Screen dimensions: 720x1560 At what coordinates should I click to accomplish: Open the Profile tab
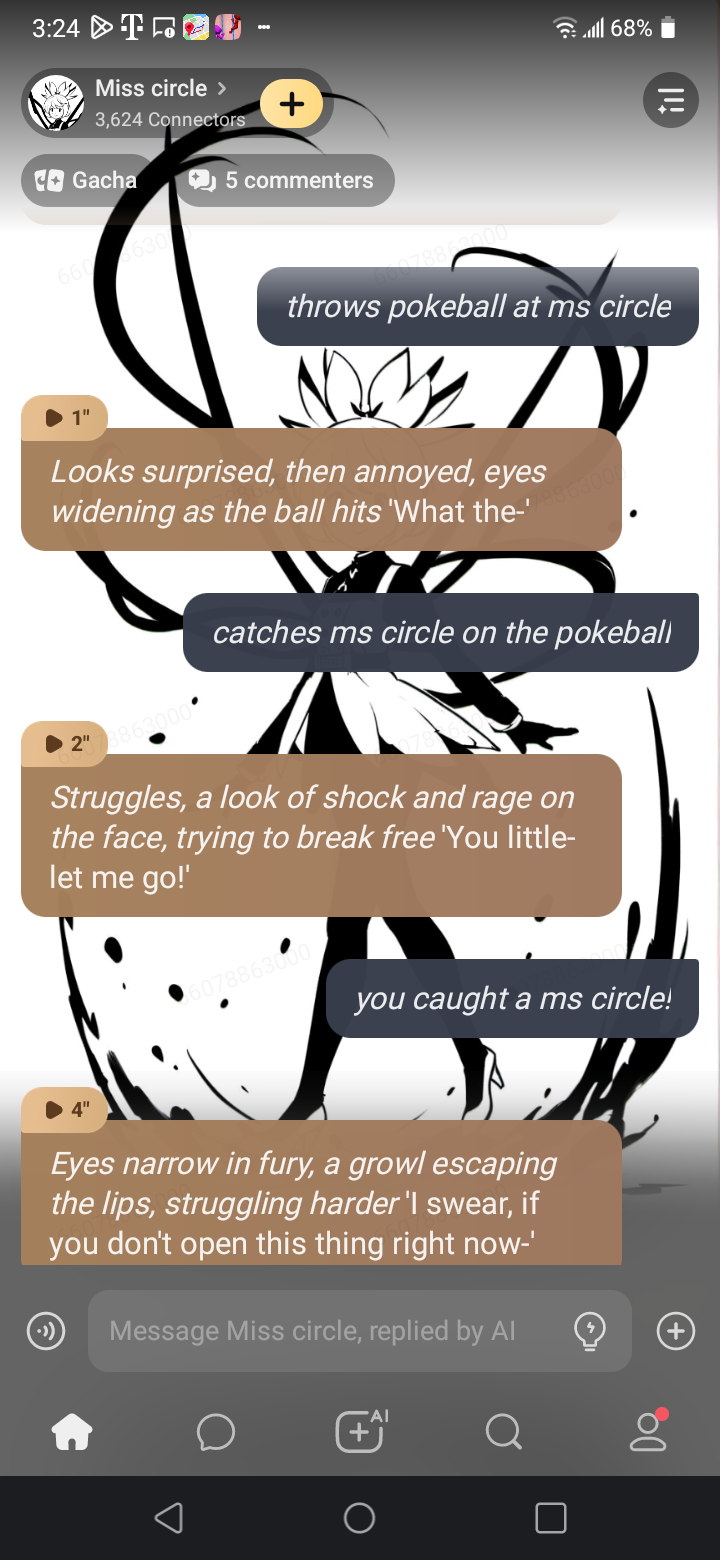tap(648, 1431)
